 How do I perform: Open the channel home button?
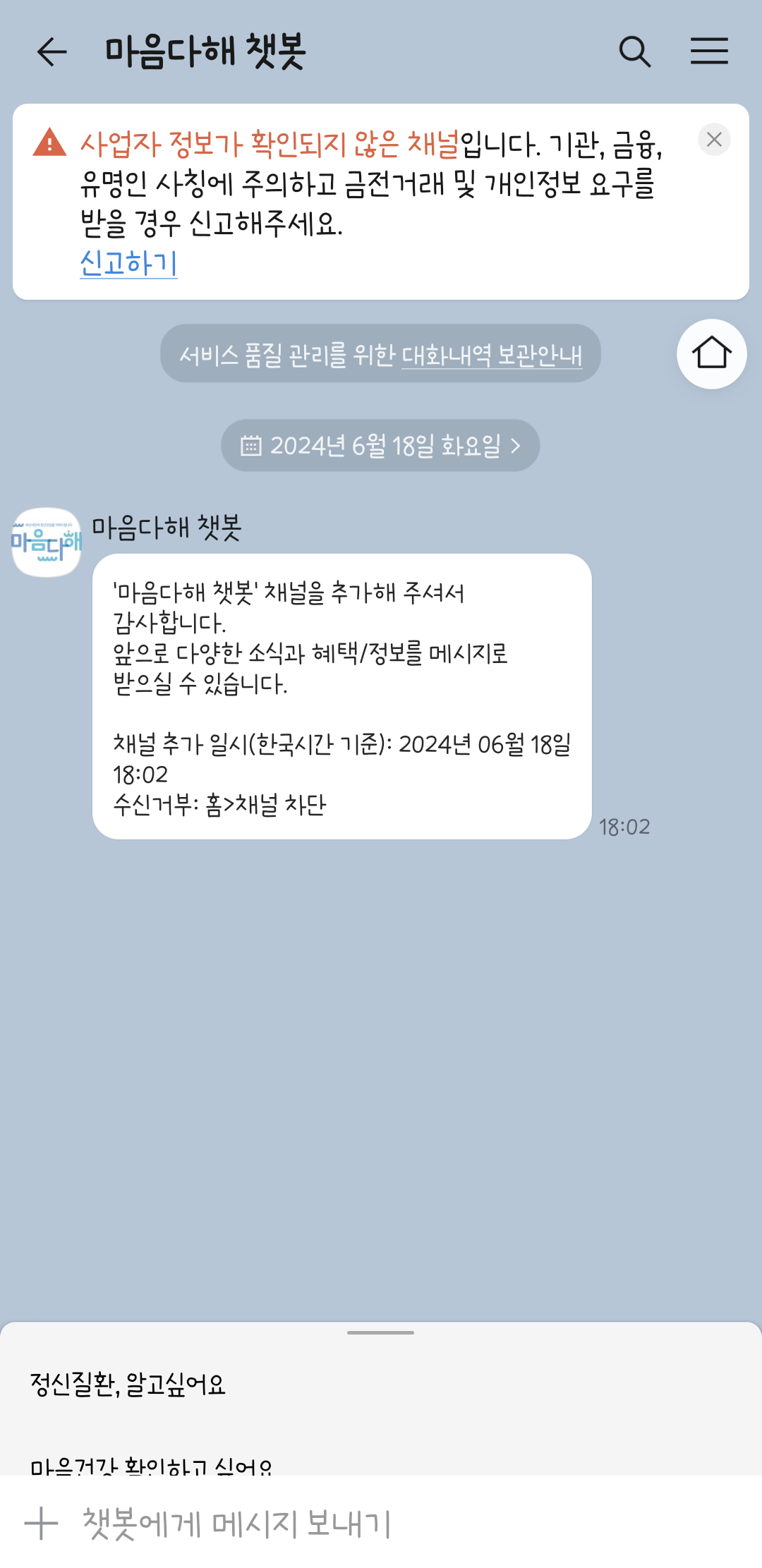[x=711, y=353]
